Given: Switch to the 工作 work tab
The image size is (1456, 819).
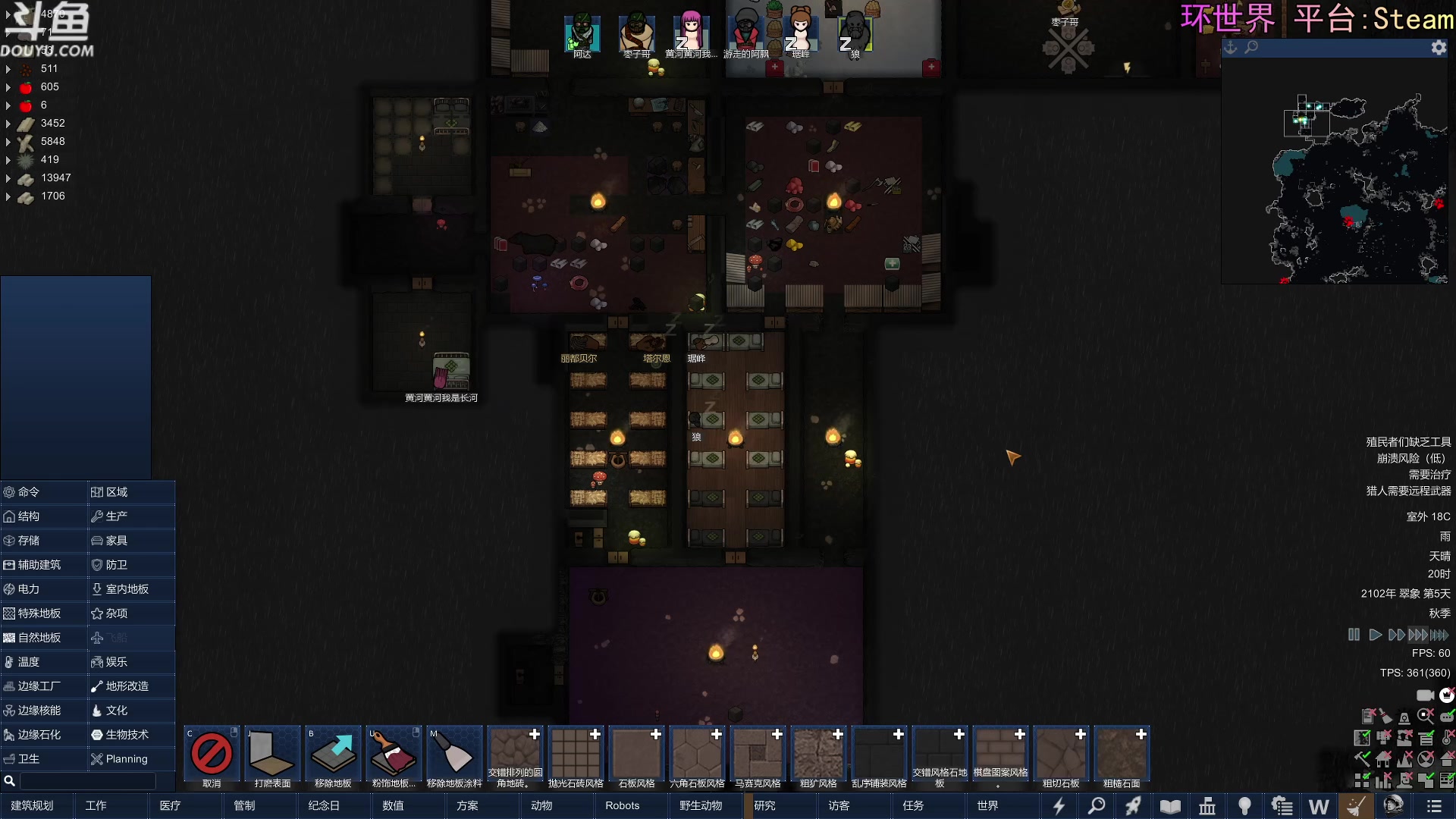Looking at the screenshot, I should click(96, 805).
